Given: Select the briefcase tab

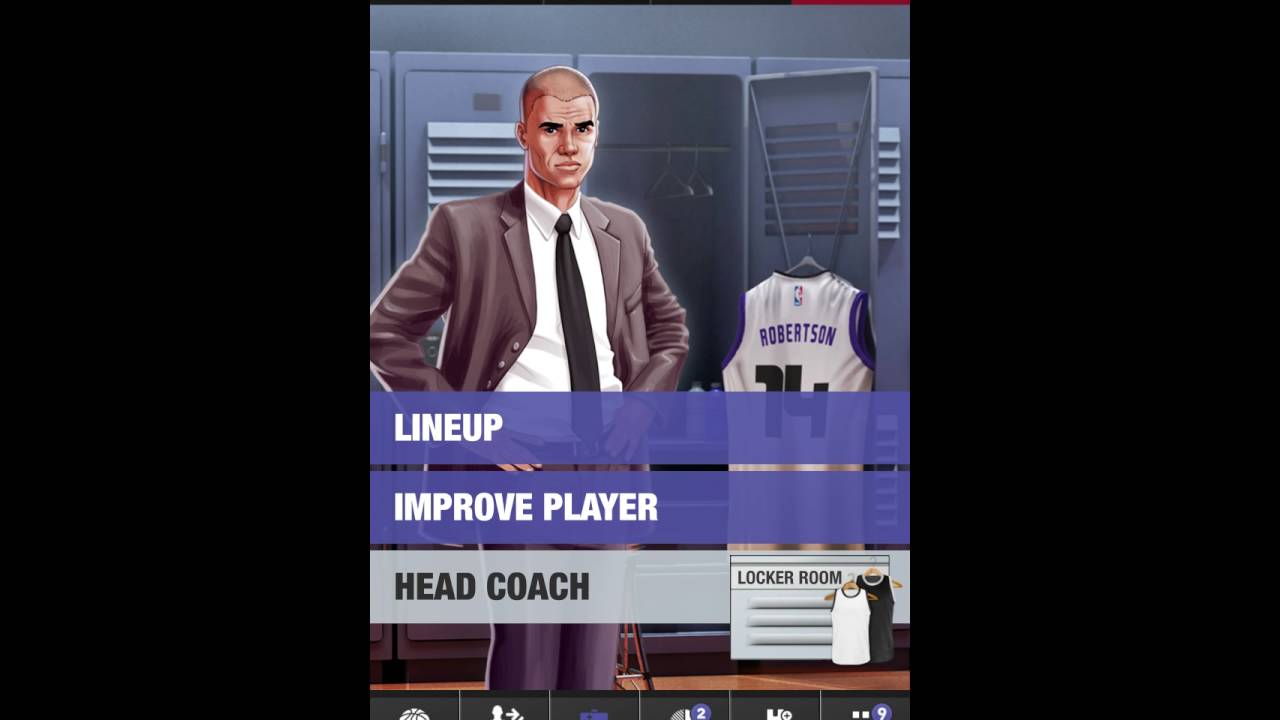Looking at the screenshot, I should tap(594, 711).
